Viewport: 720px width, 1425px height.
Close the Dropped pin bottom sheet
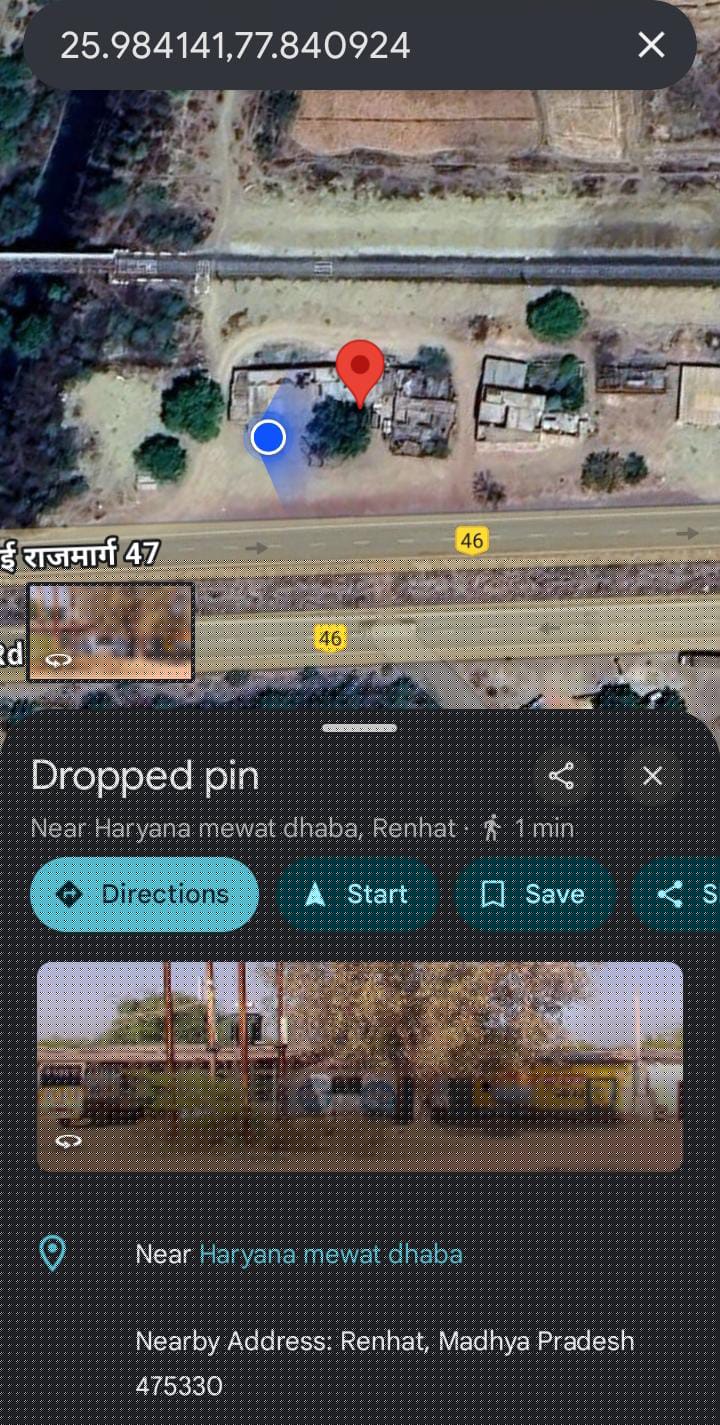(652, 776)
